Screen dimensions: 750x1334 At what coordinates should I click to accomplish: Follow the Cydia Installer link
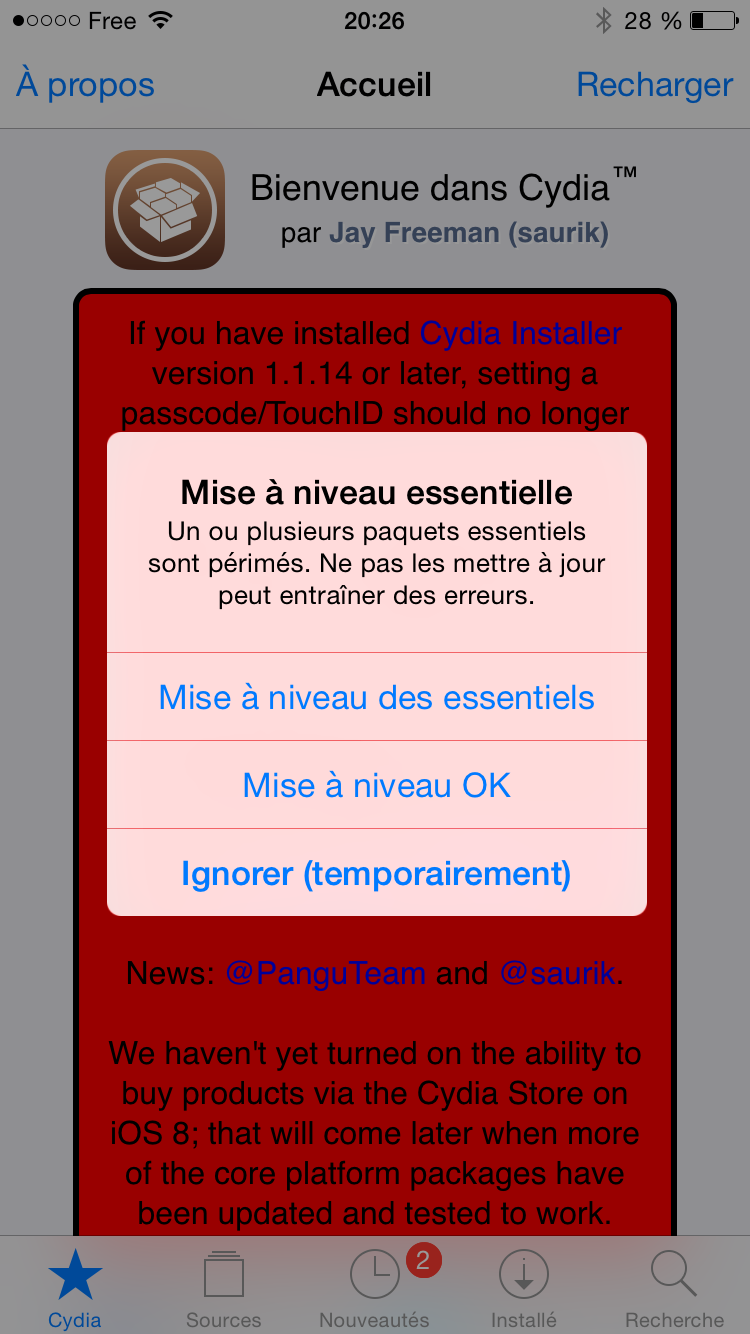tap(520, 333)
